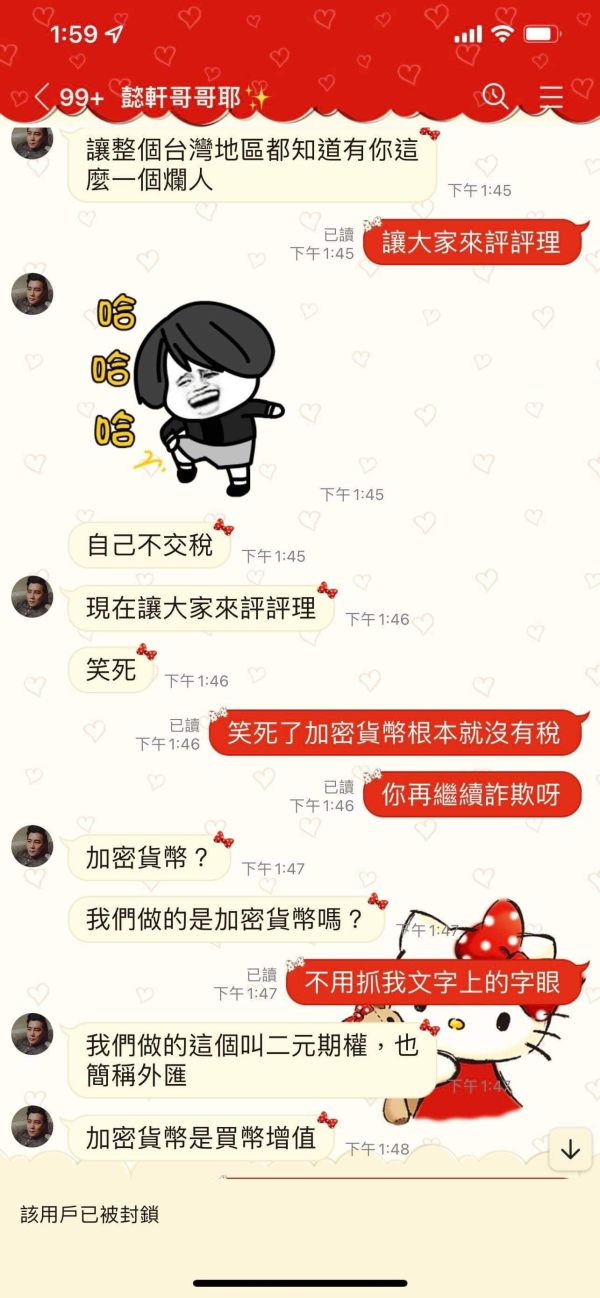Open the chat menu icon
This screenshot has height=1298, width=600.
point(551,97)
